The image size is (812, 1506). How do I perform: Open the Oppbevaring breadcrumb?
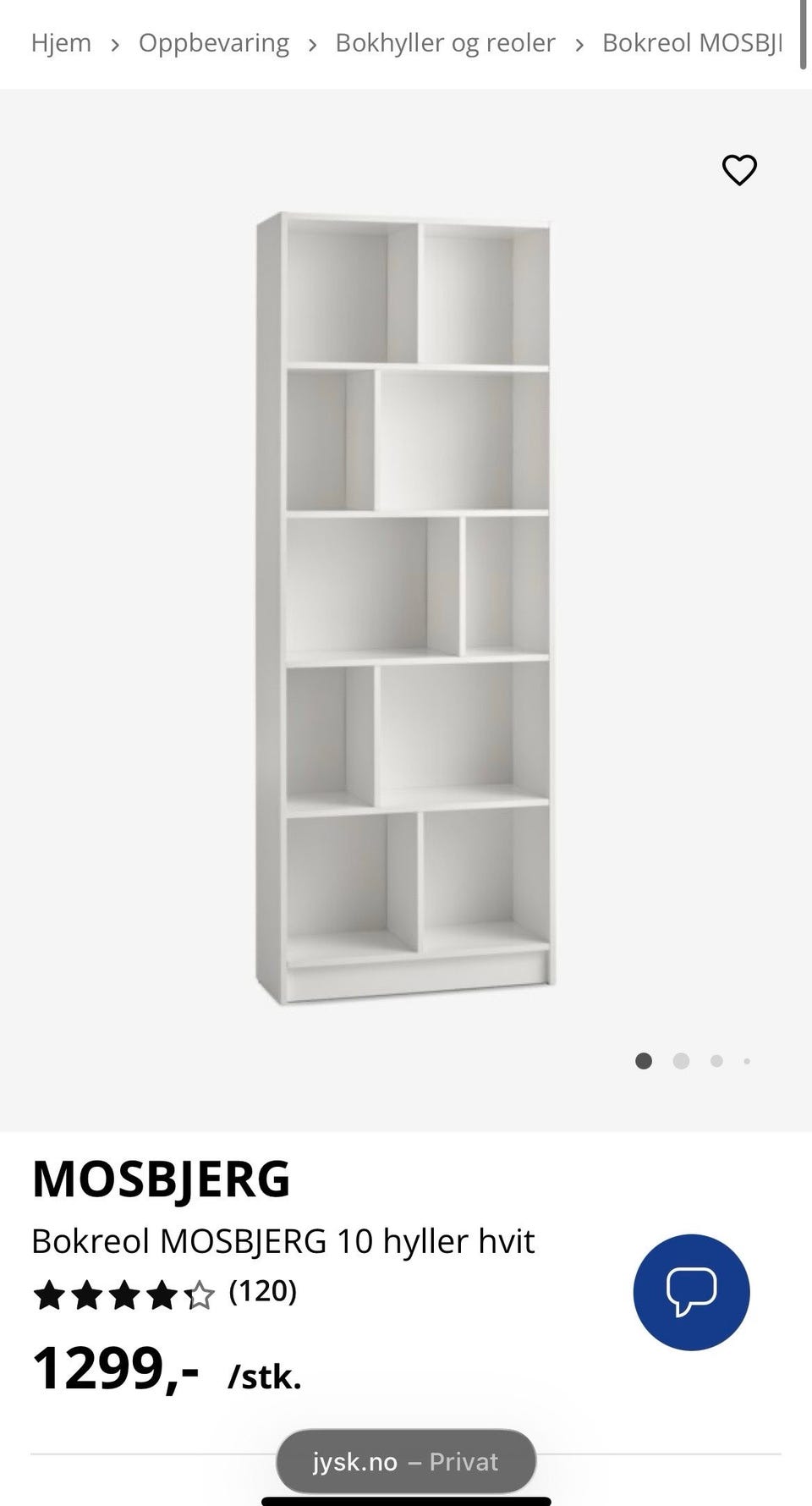(214, 43)
